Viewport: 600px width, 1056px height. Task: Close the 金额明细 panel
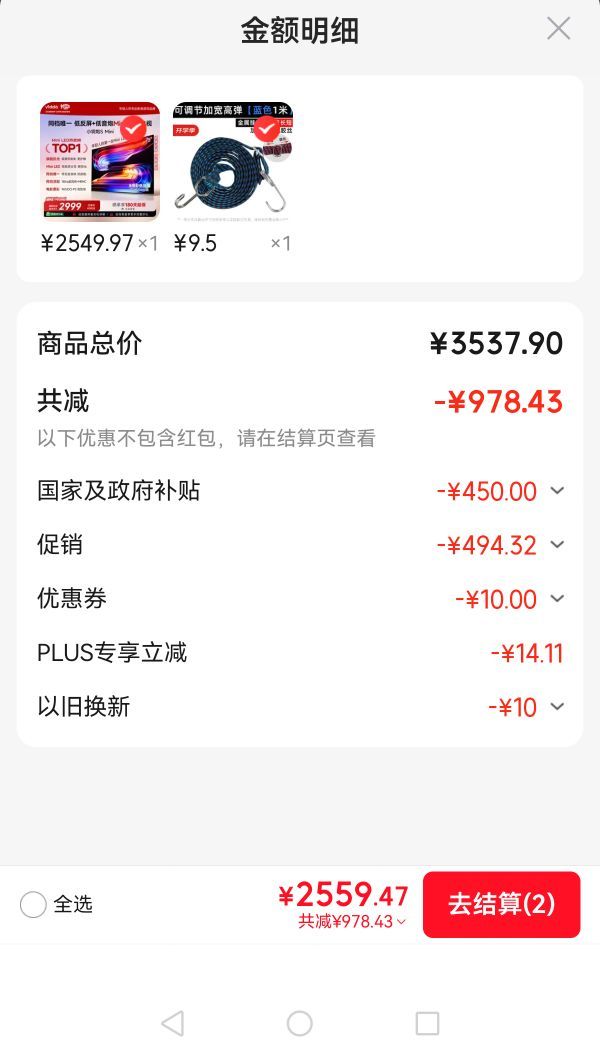click(558, 29)
